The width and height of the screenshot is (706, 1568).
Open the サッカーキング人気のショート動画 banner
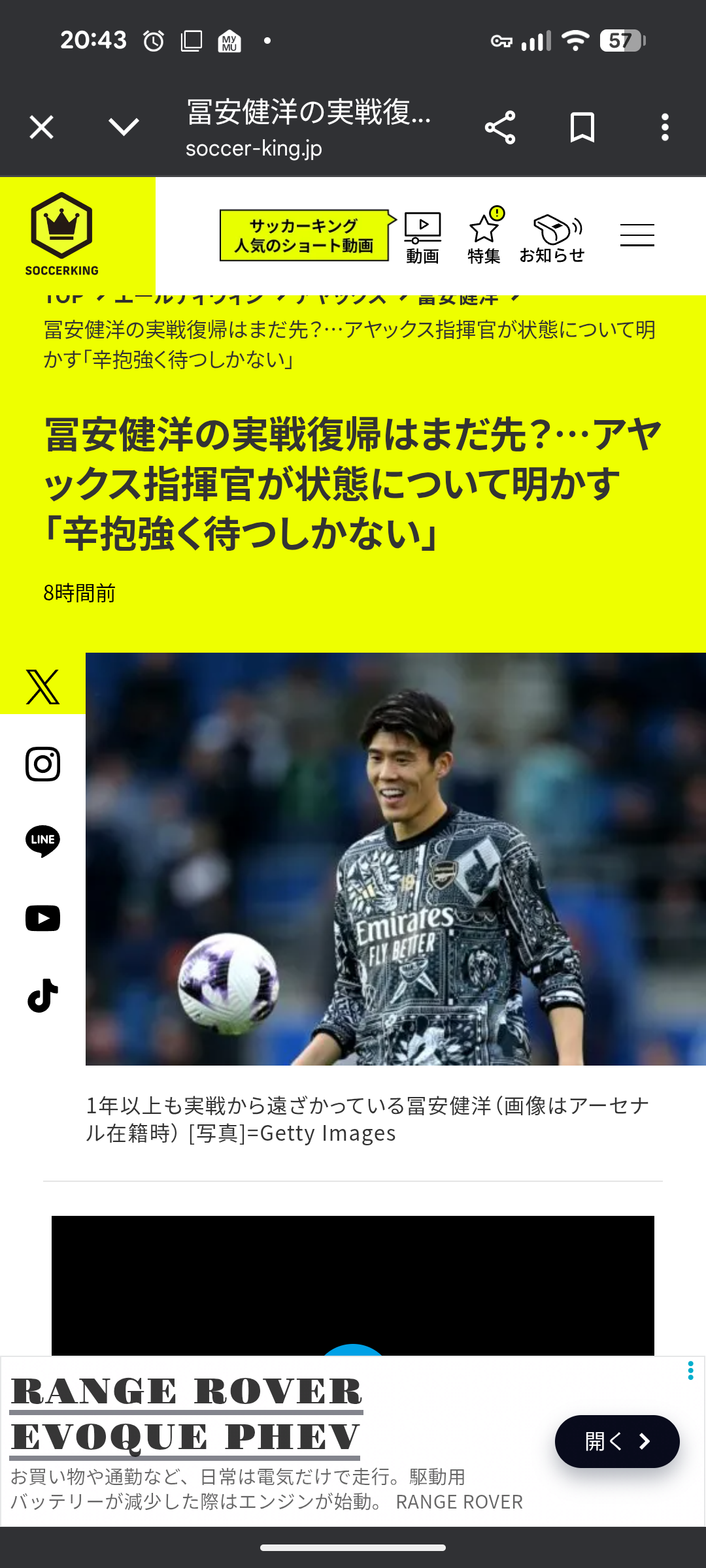305,235
